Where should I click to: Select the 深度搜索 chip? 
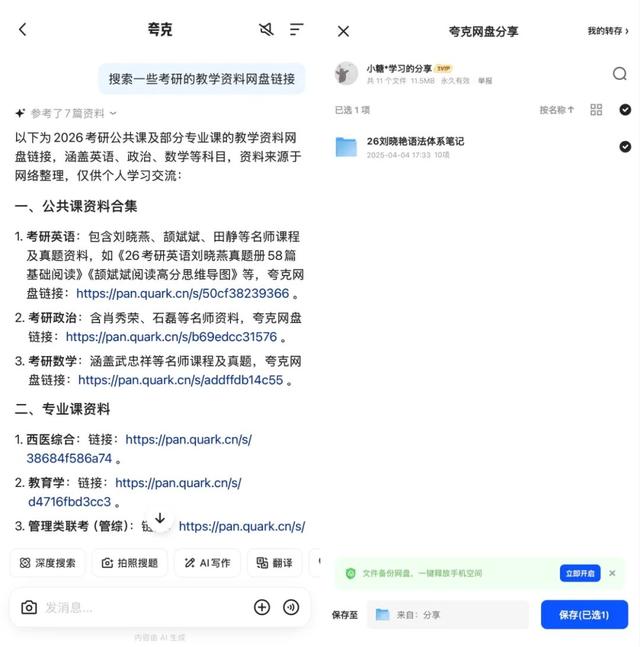[47, 563]
